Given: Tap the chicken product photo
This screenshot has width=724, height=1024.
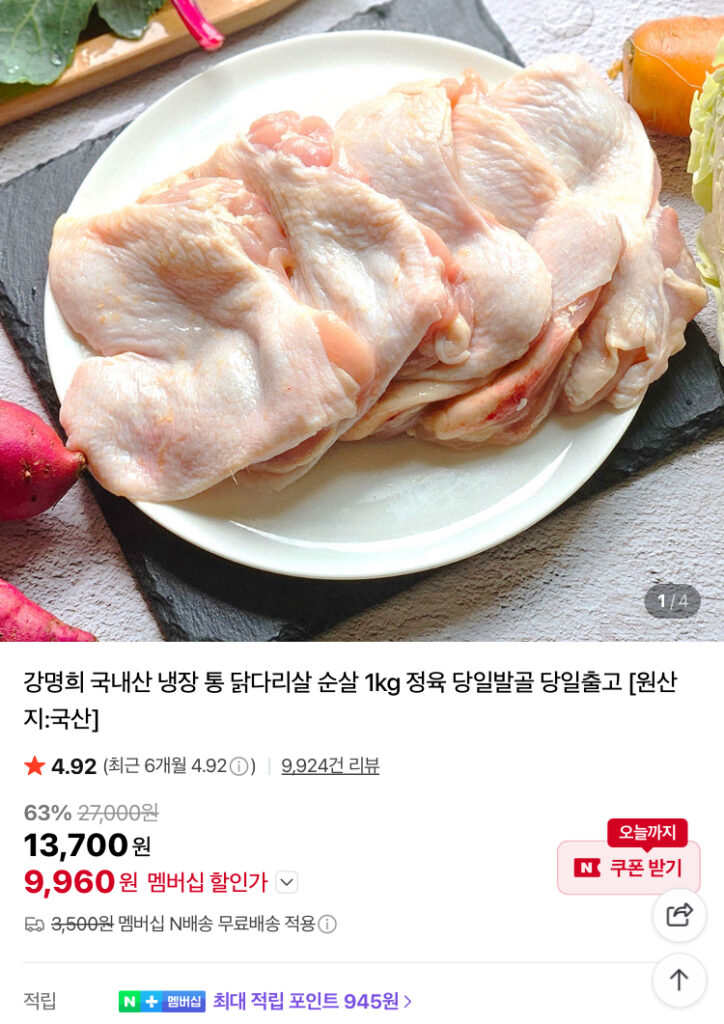Looking at the screenshot, I should pos(360,300).
